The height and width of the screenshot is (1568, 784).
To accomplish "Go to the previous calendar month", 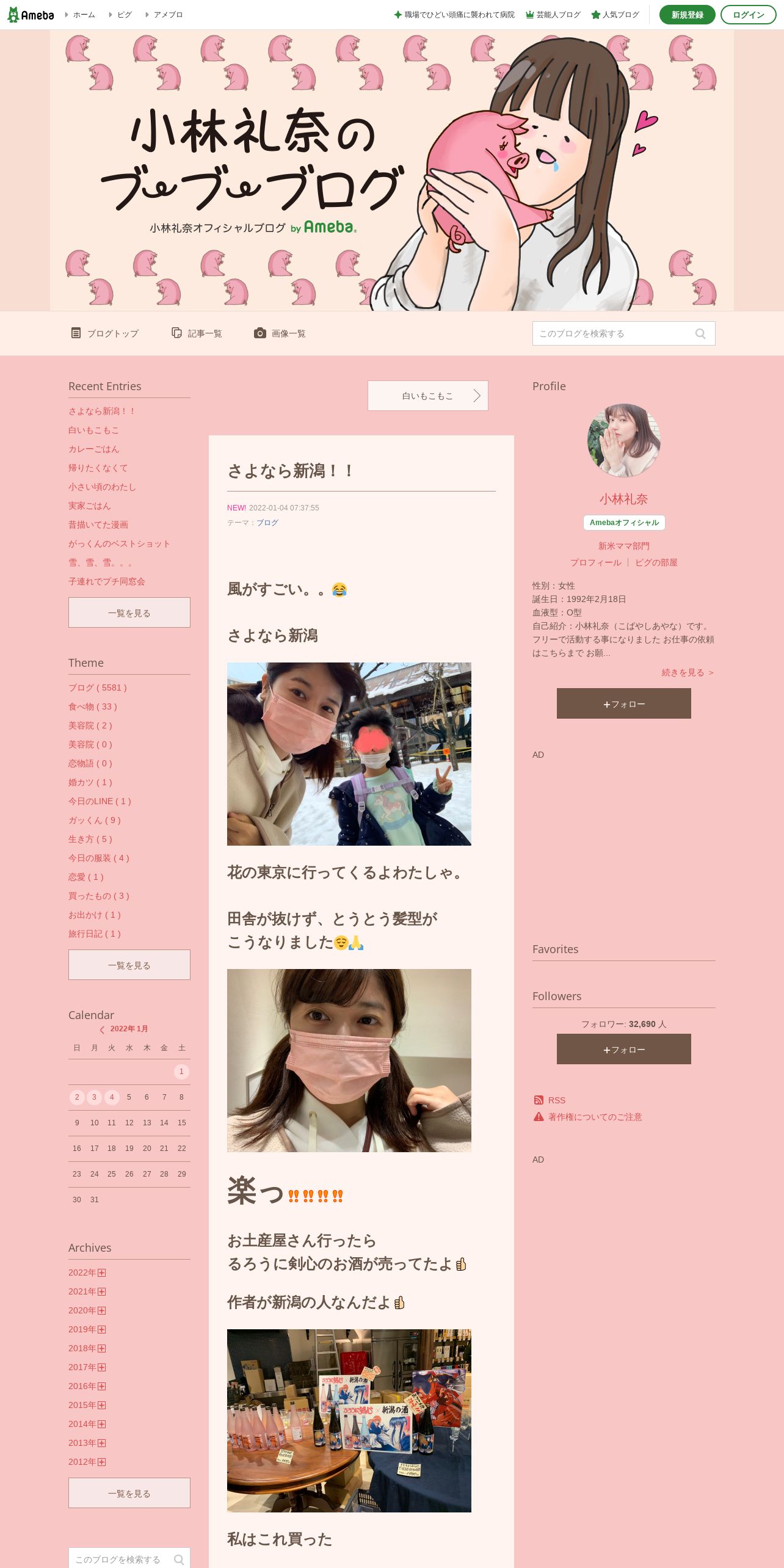I will (x=102, y=1029).
